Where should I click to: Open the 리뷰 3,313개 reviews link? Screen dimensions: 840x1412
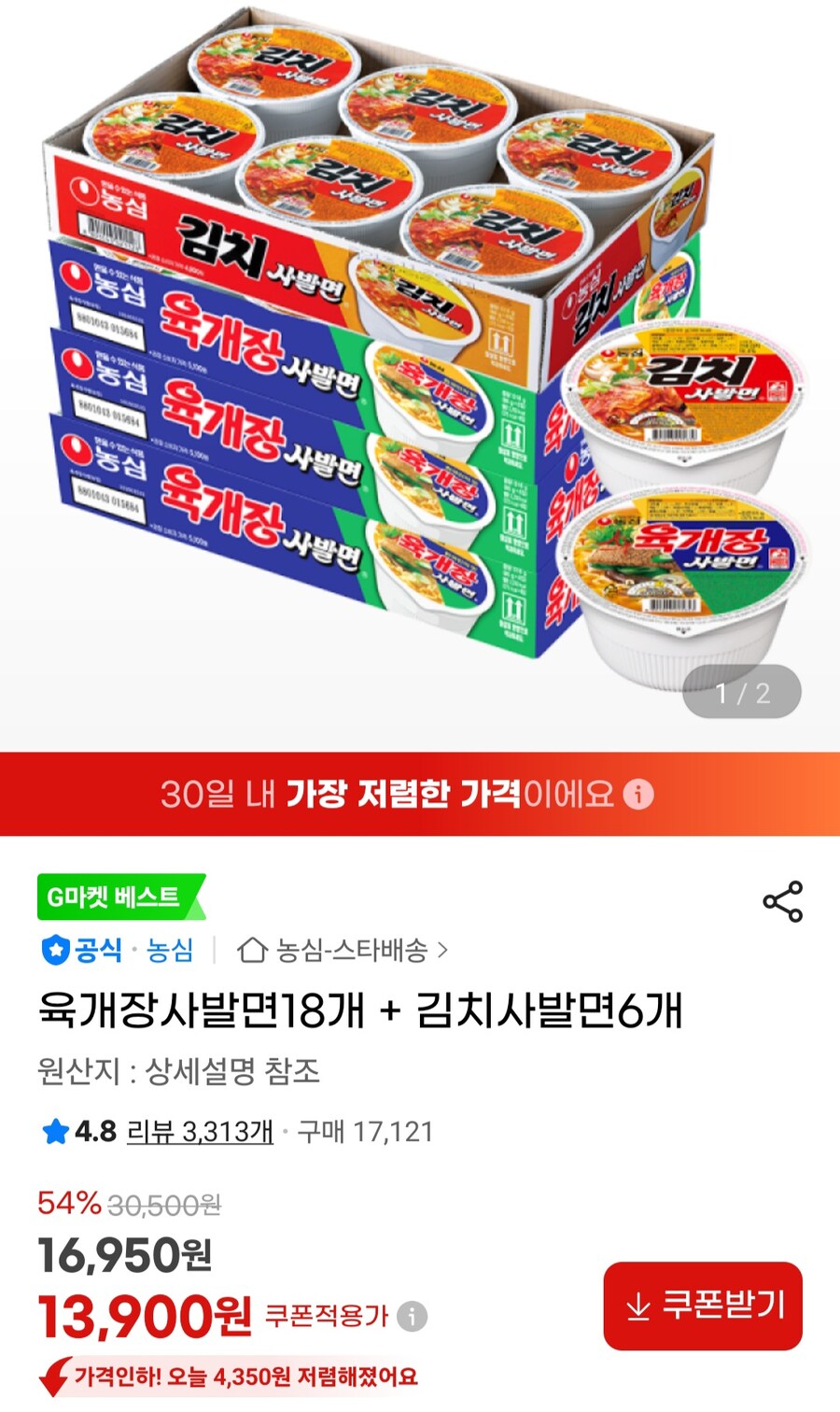pyautogui.click(x=198, y=1131)
